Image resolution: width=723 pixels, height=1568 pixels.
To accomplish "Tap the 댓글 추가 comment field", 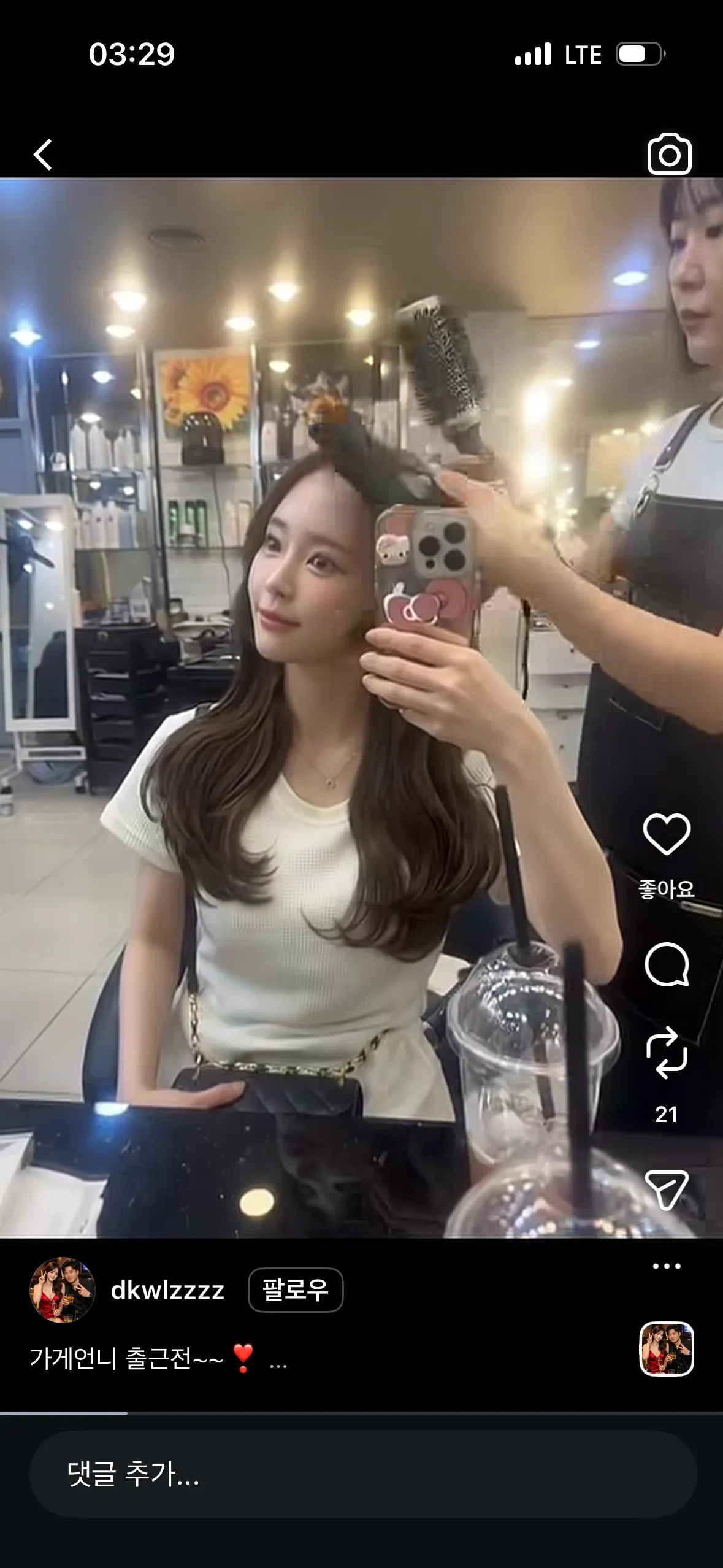I will point(362,1474).
